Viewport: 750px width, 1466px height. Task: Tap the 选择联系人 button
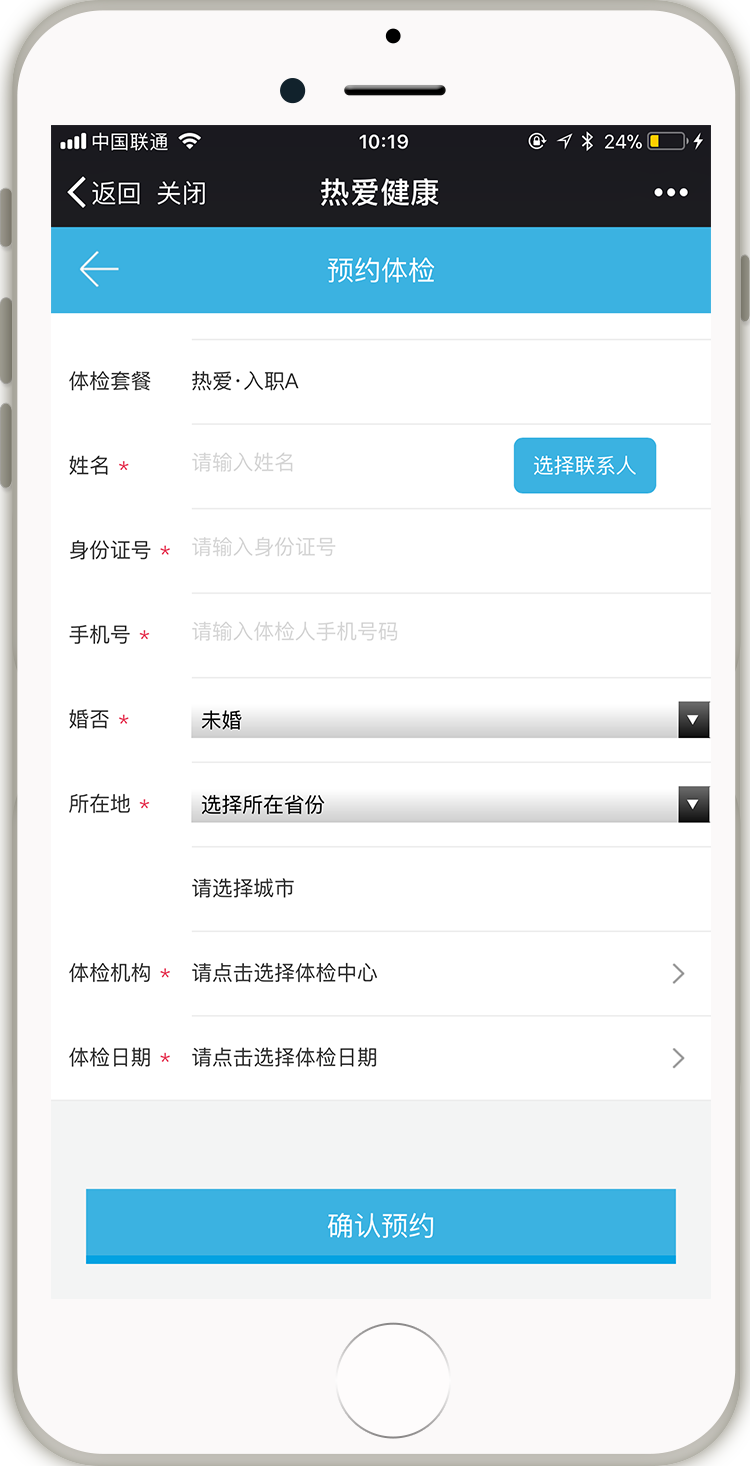coord(584,466)
